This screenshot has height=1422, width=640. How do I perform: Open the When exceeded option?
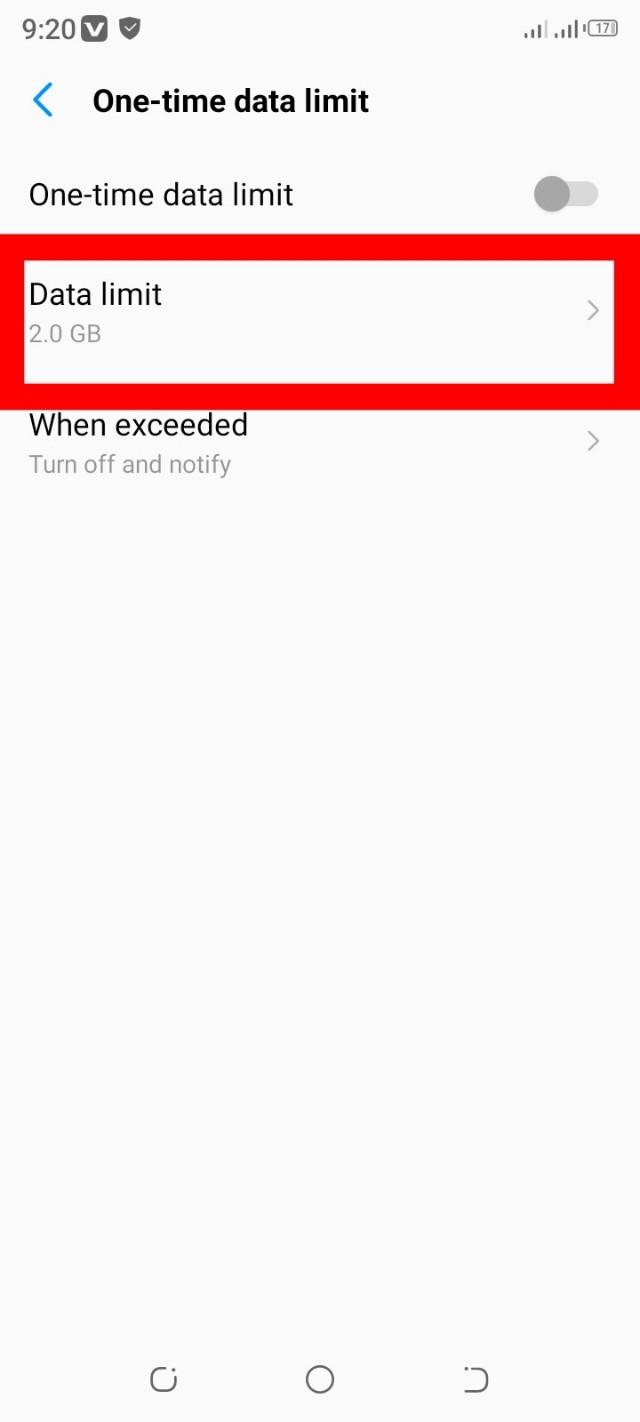click(x=318, y=443)
